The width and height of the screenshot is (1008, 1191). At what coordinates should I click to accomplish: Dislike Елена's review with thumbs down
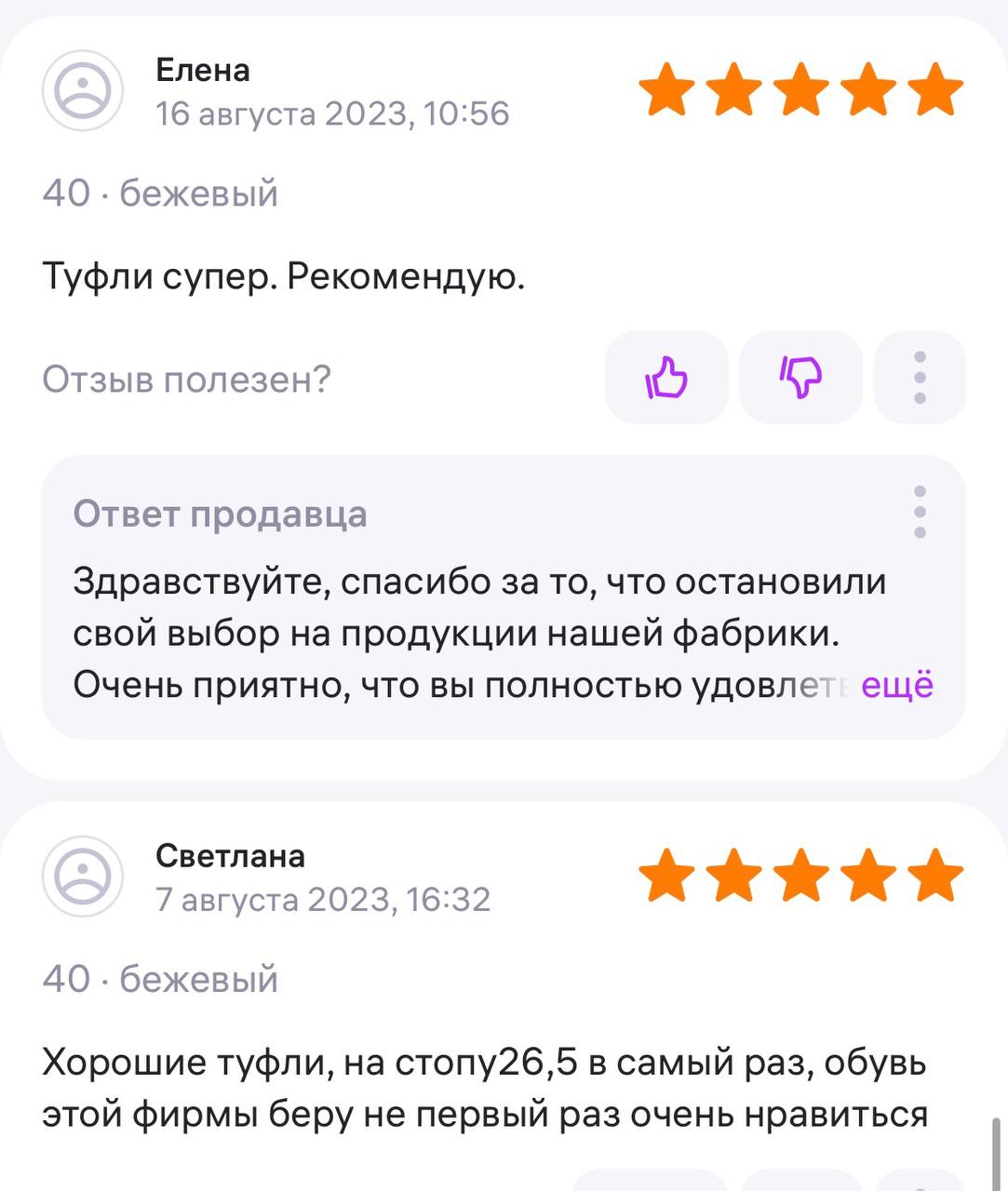click(800, 378)
